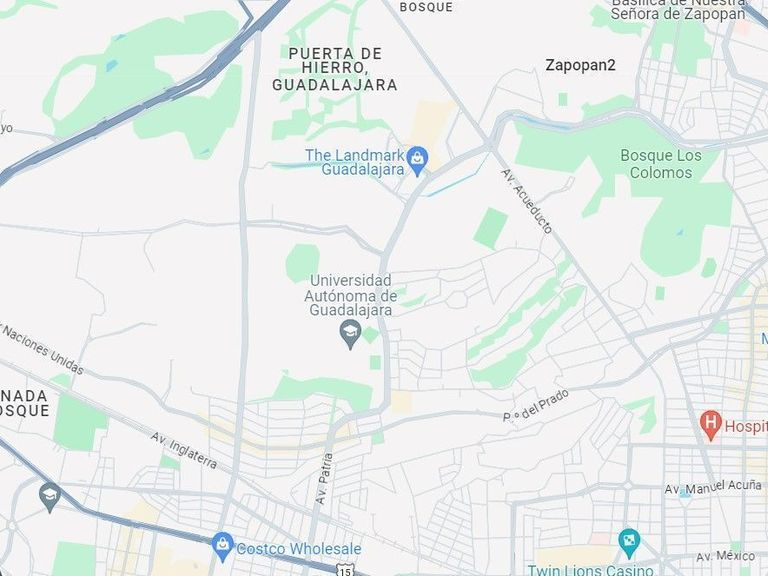The width and height of the screenshot is (768, 576).
Task: Open Universidad Autónoma de Guadalajara marker
Action: 350,333
